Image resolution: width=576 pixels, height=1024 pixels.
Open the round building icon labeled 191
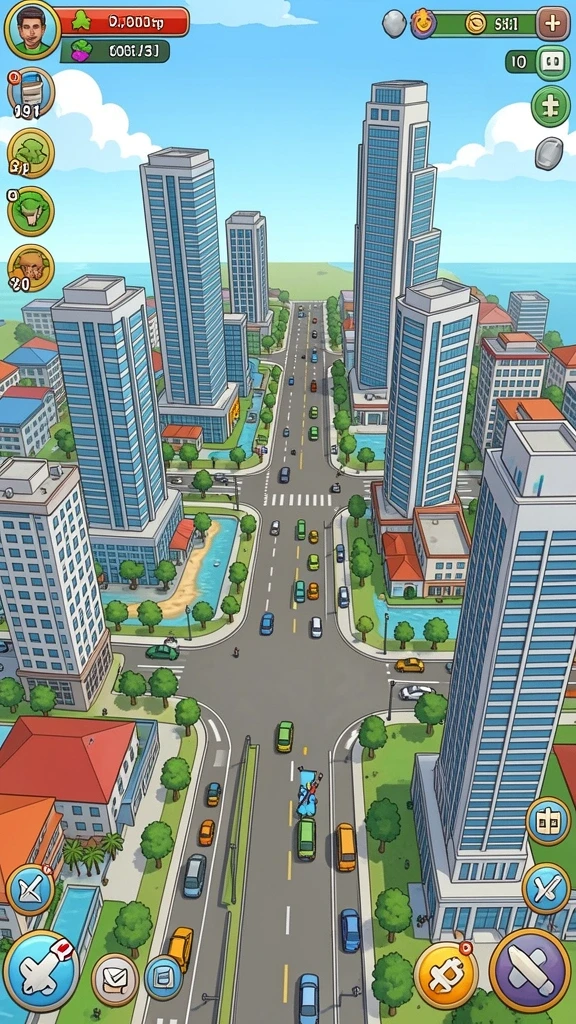coord(31,92)
